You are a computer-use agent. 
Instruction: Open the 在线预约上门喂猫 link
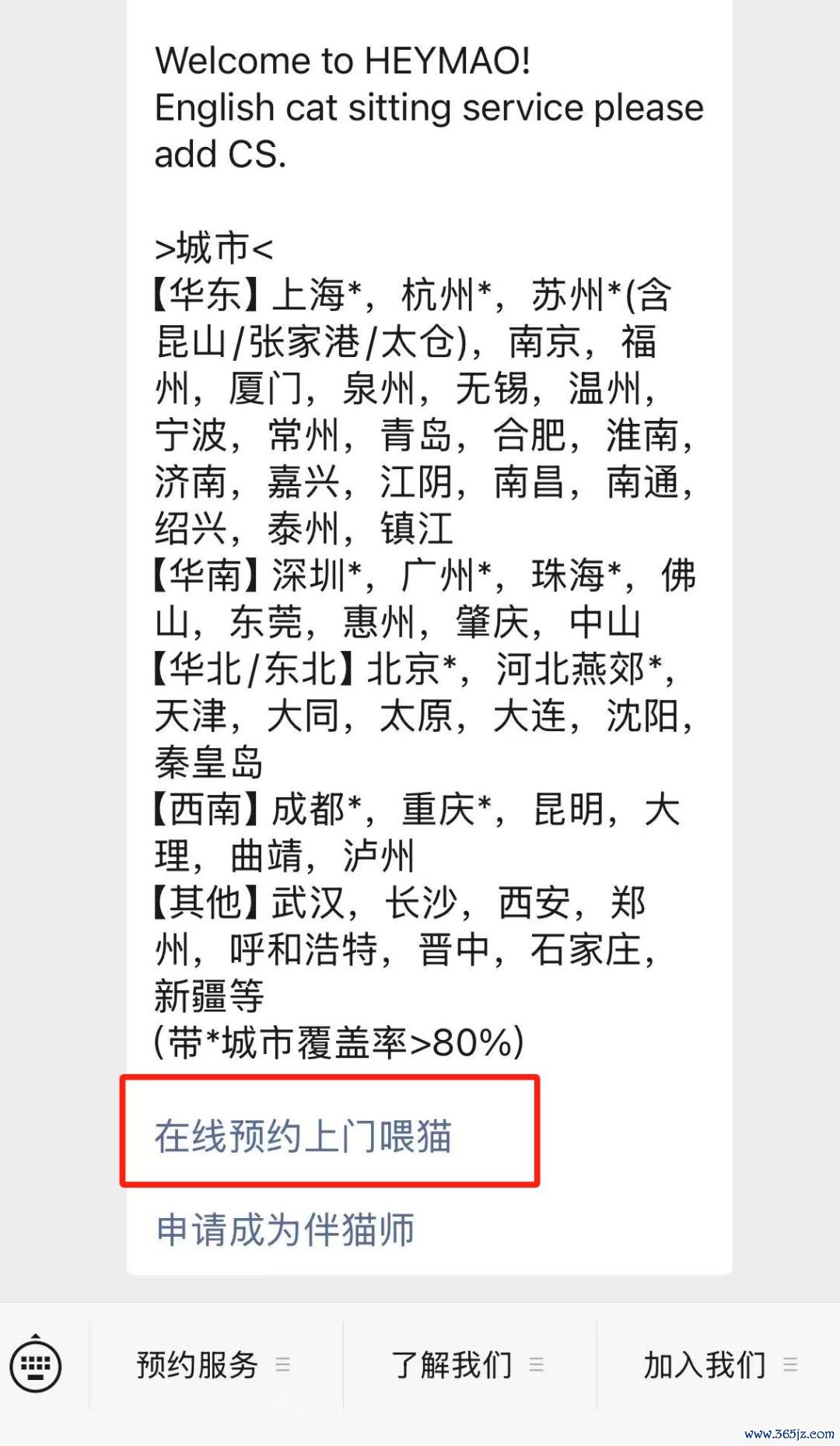(303, 1136)
